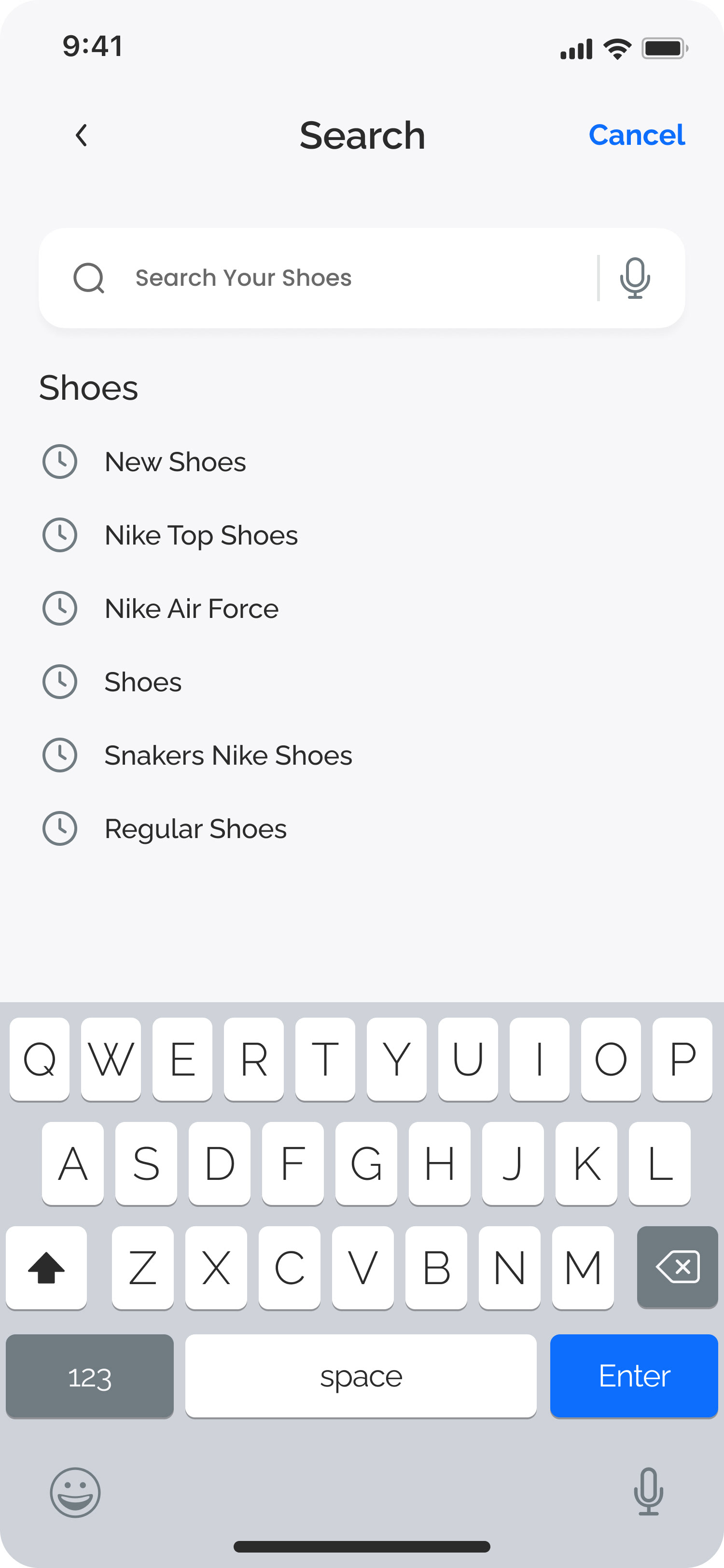Cancel the search
This screenshot has height=1568, width=724.
(636, 135)
